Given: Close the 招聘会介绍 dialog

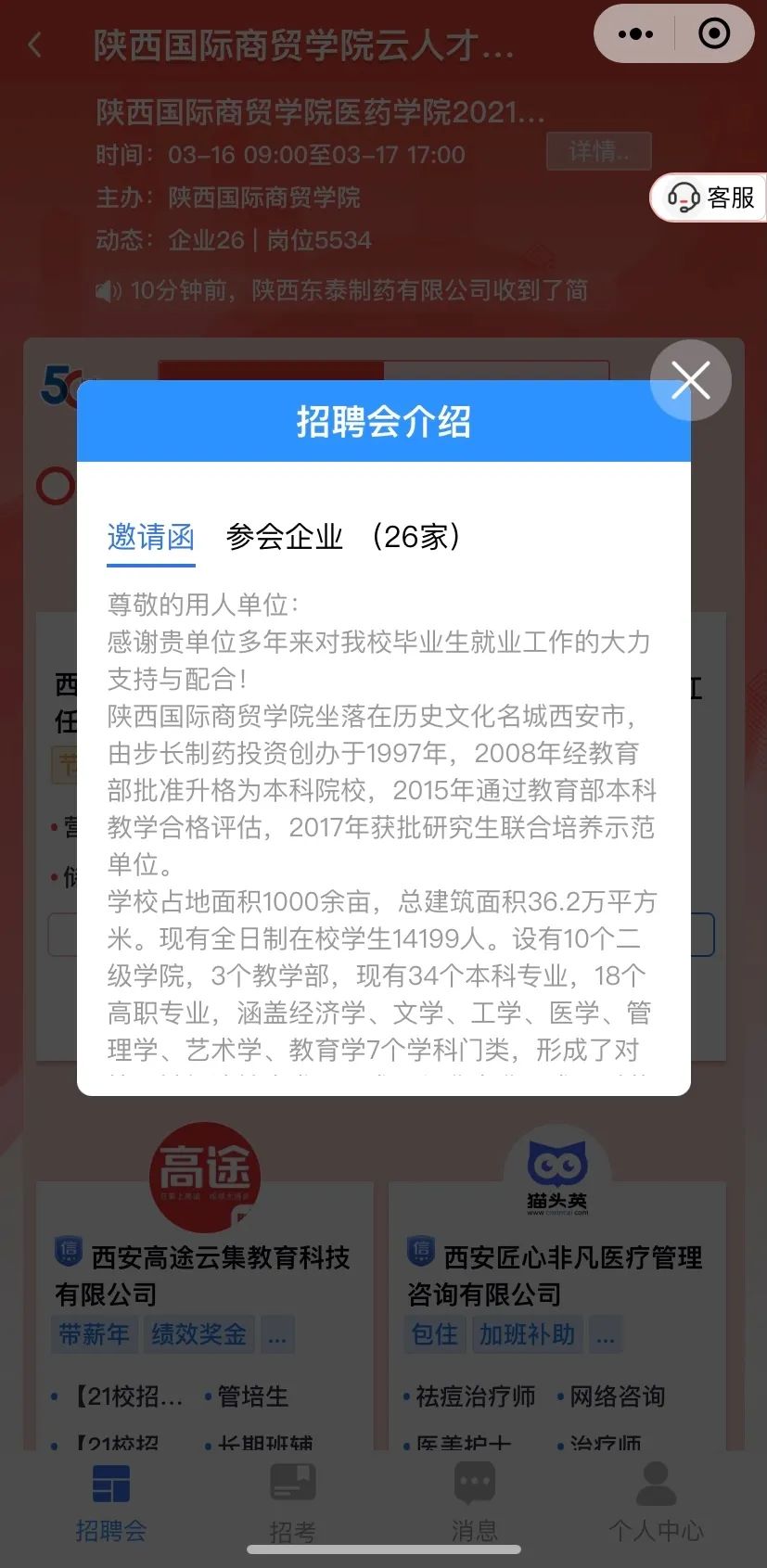Looking at the screenshot, I should (691, 380).
